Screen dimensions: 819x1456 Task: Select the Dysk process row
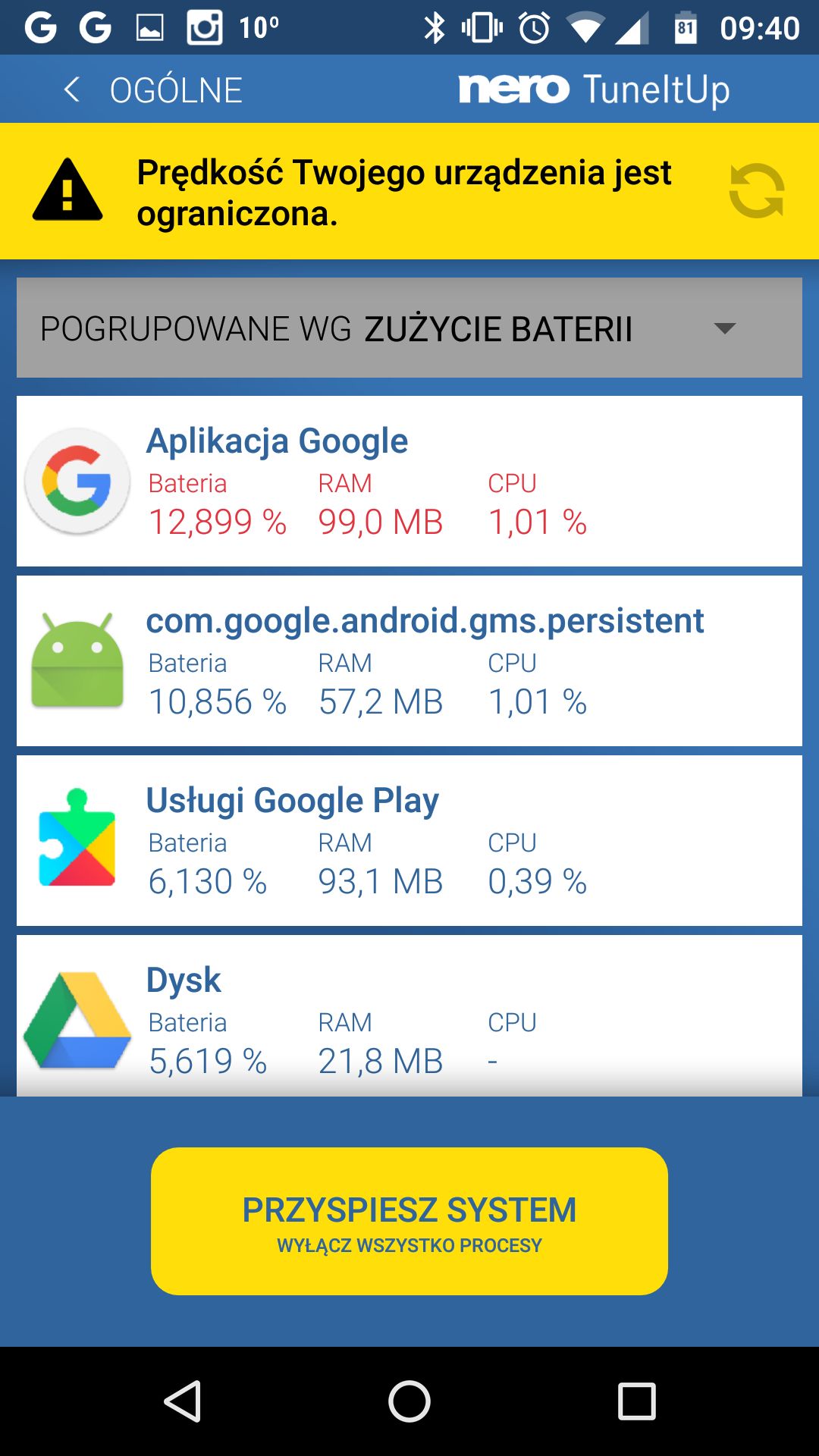tap(409, 1015)
